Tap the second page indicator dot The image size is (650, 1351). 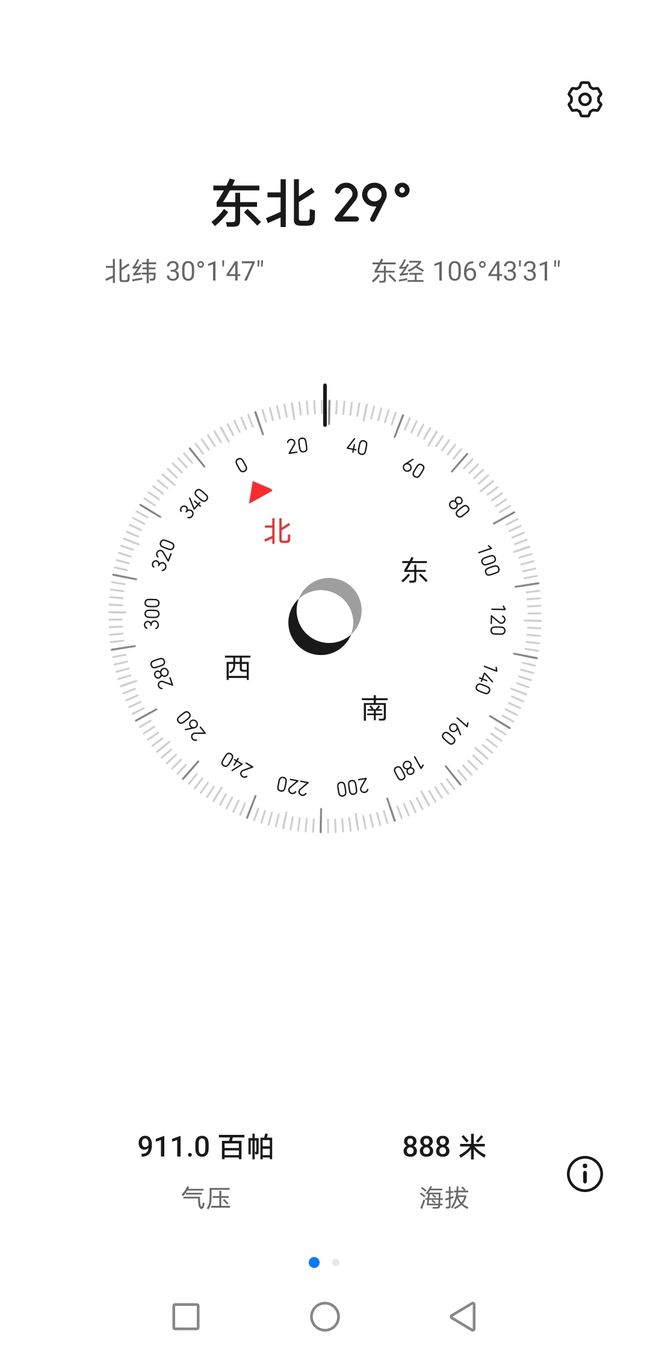click(336, 1262)
